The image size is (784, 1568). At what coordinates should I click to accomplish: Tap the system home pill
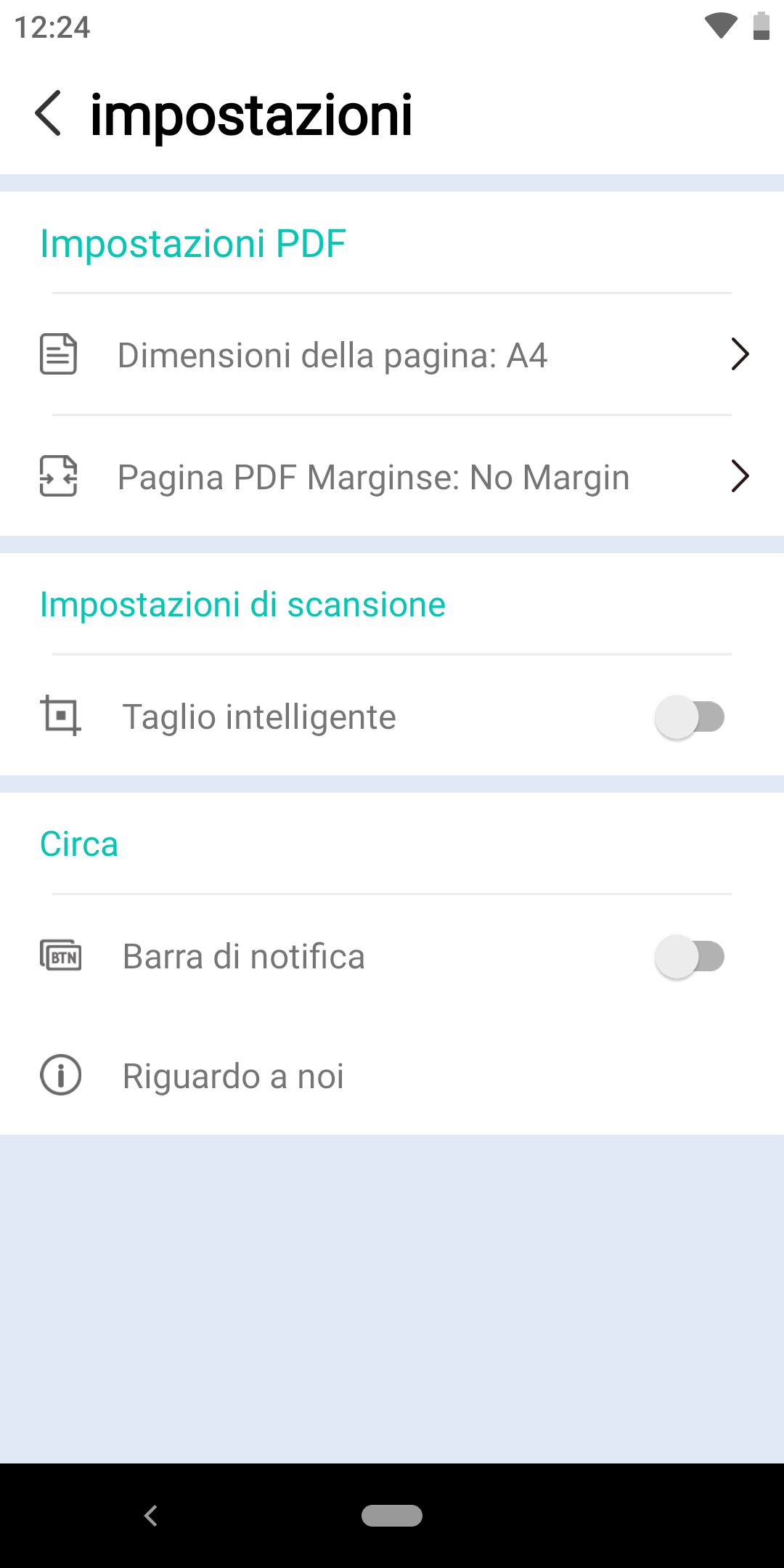pyautogui.click(x=392, y=1516)
